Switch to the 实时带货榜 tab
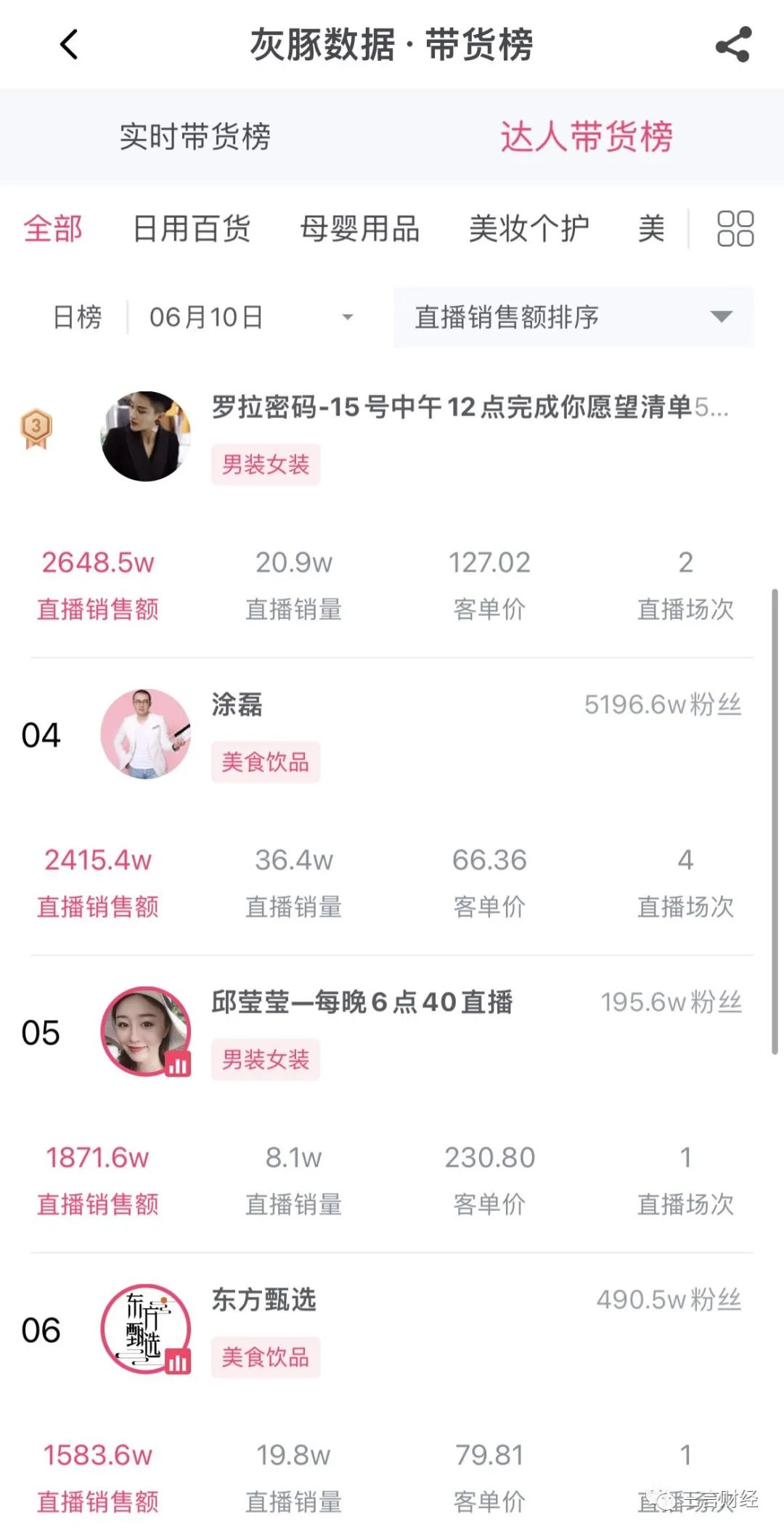Viewport: 784px width, 1534px height. click(x=195, y=136)
